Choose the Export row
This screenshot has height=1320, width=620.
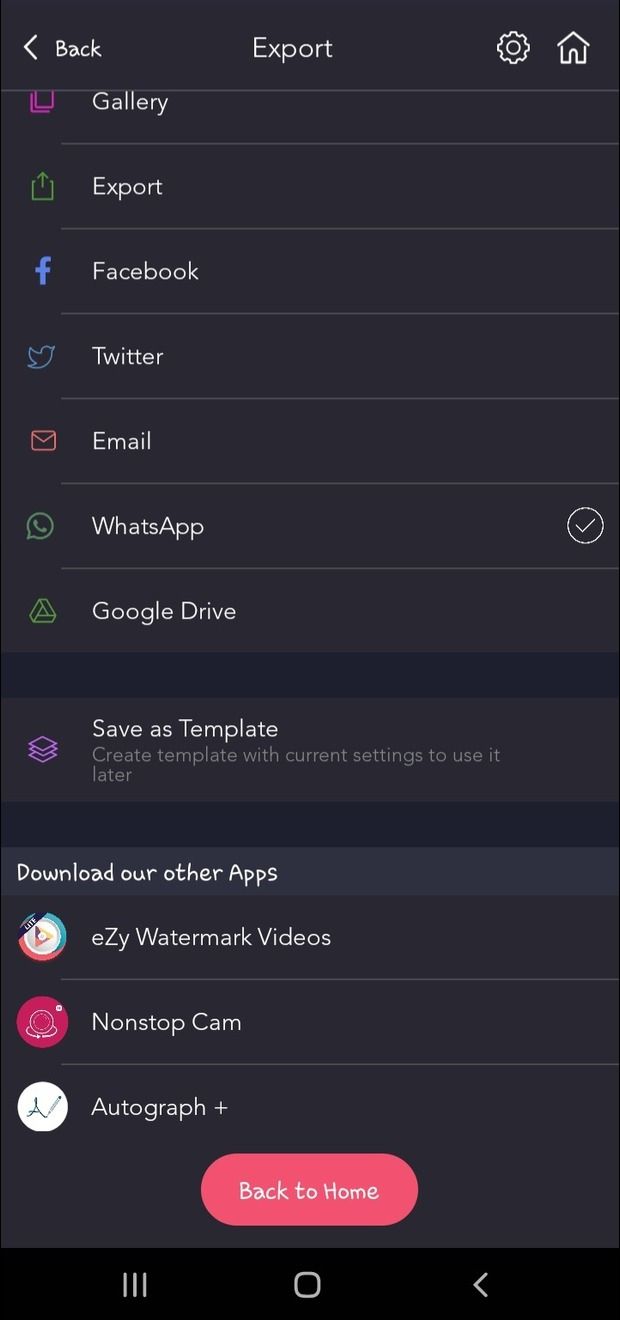[310, 186]
